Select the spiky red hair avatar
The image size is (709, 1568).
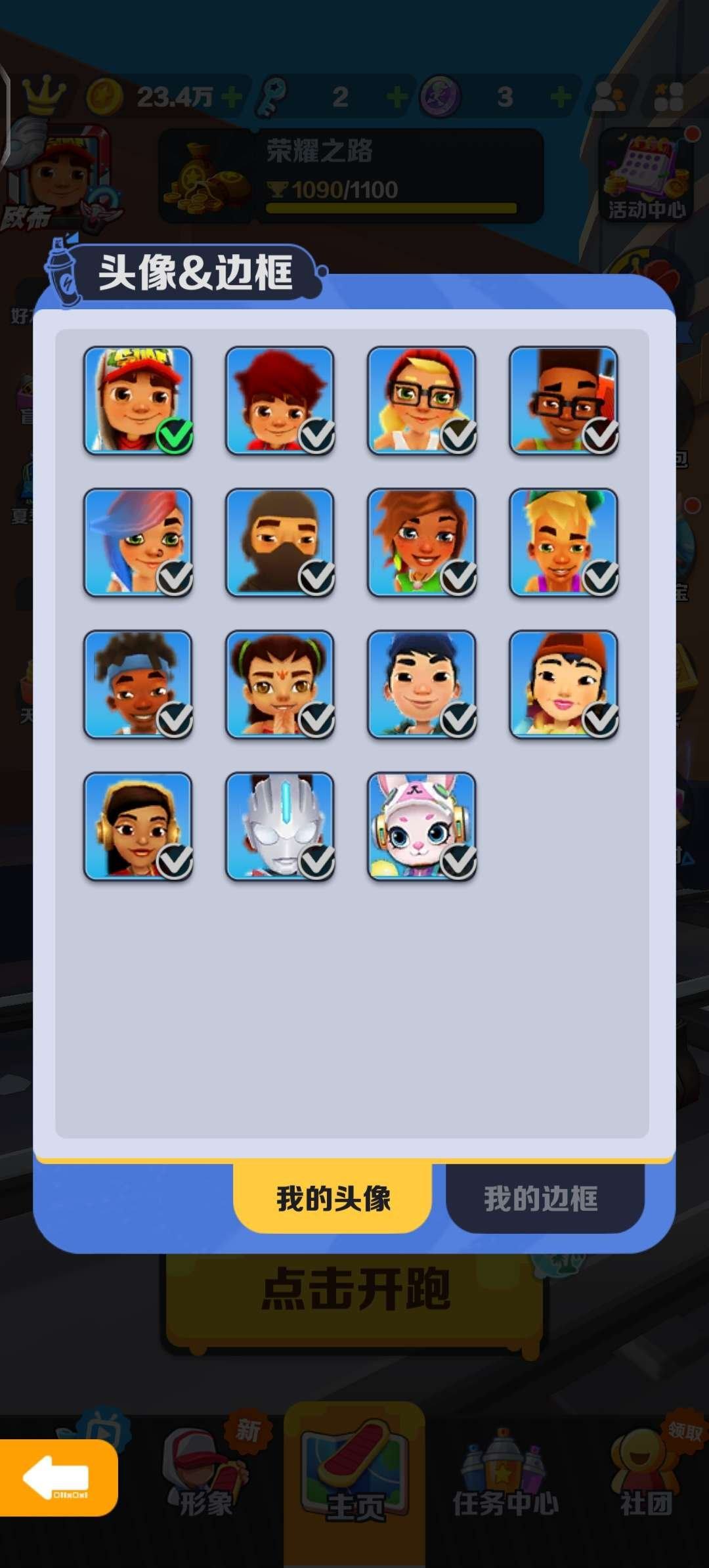tap(280, 401)
